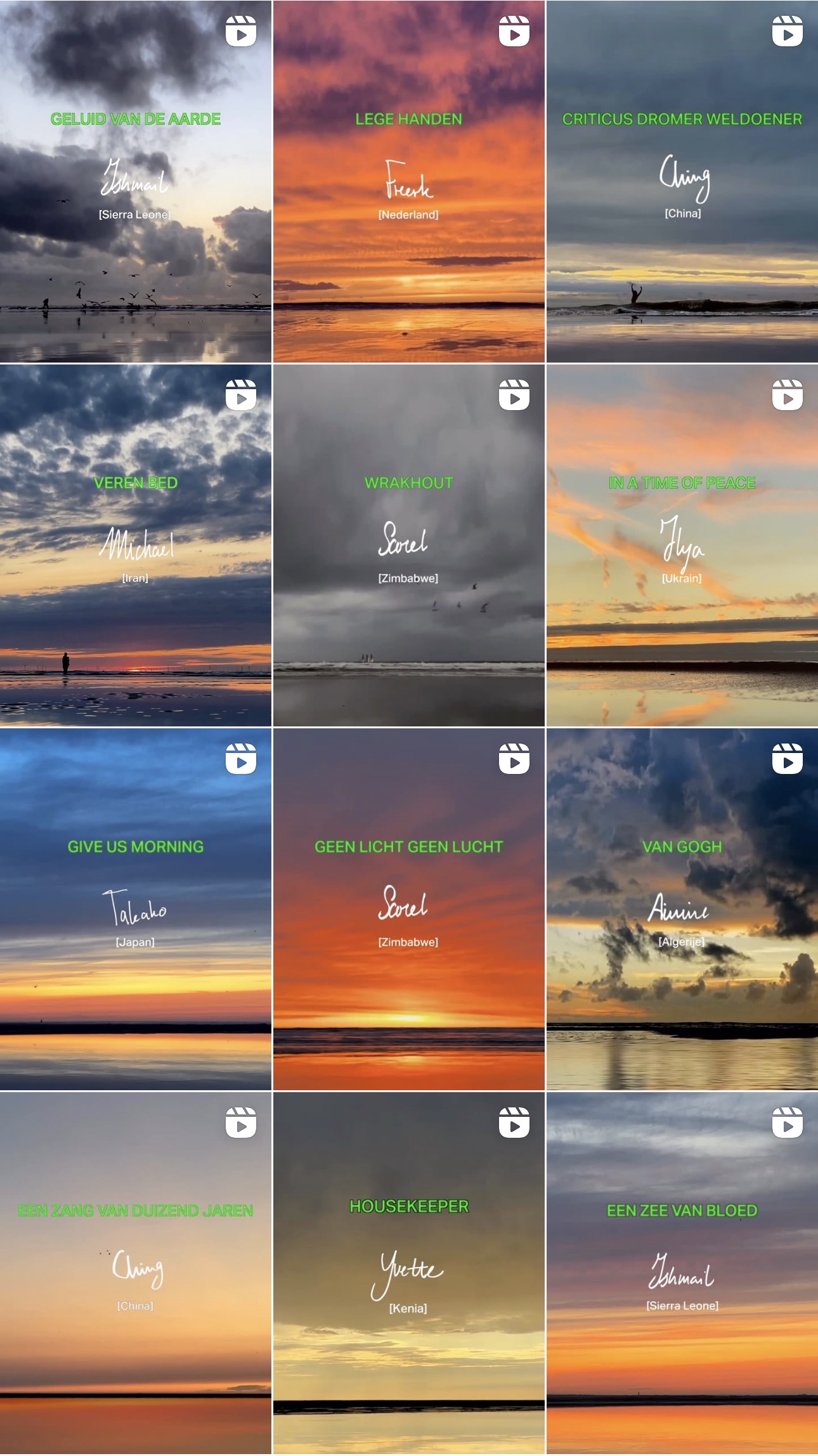View the IN A TIME OF PEACE reel
Viewport: 818px width, 1456px height.
[682, 545]
